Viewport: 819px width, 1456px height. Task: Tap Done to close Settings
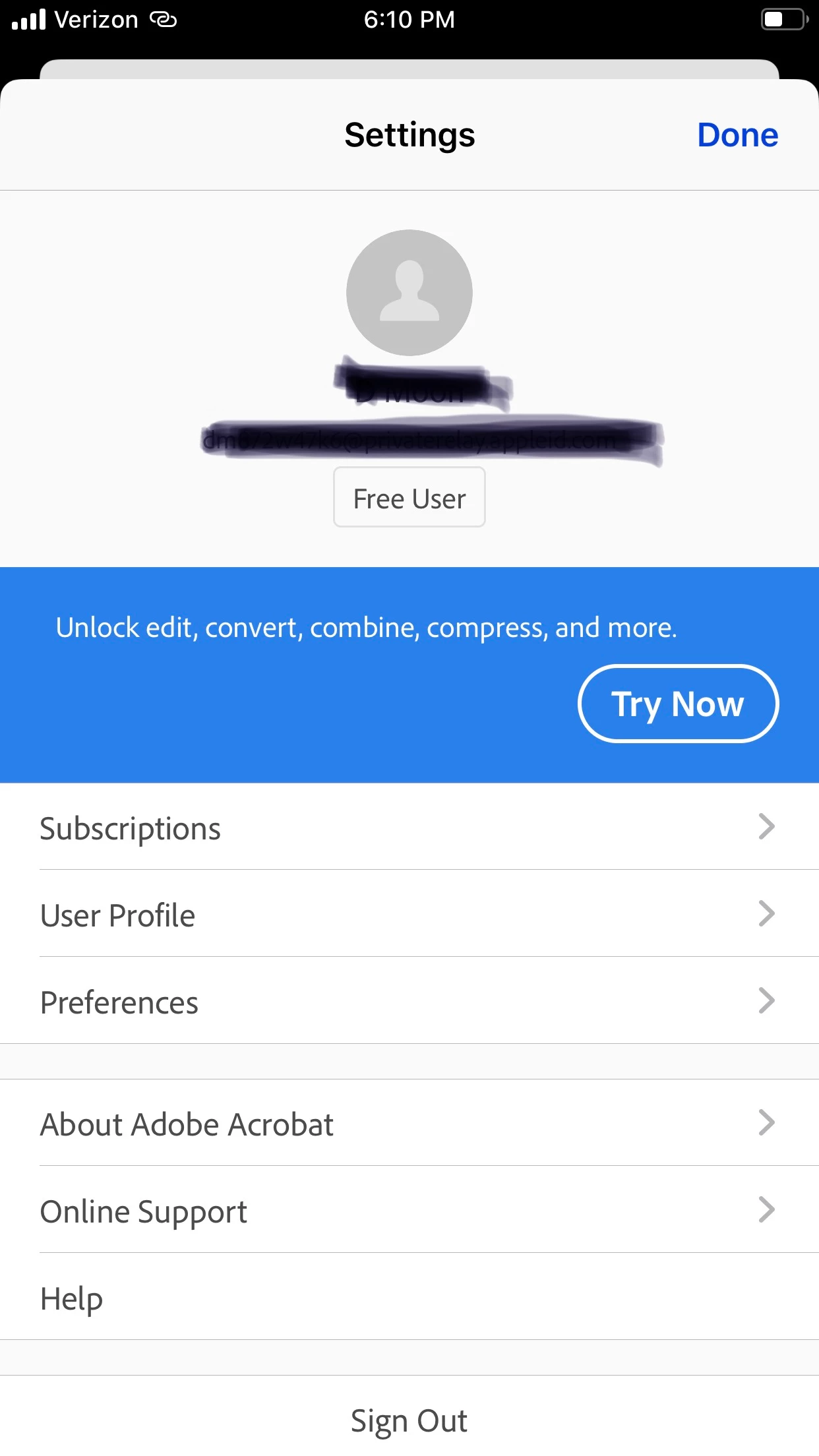[737, 135]
